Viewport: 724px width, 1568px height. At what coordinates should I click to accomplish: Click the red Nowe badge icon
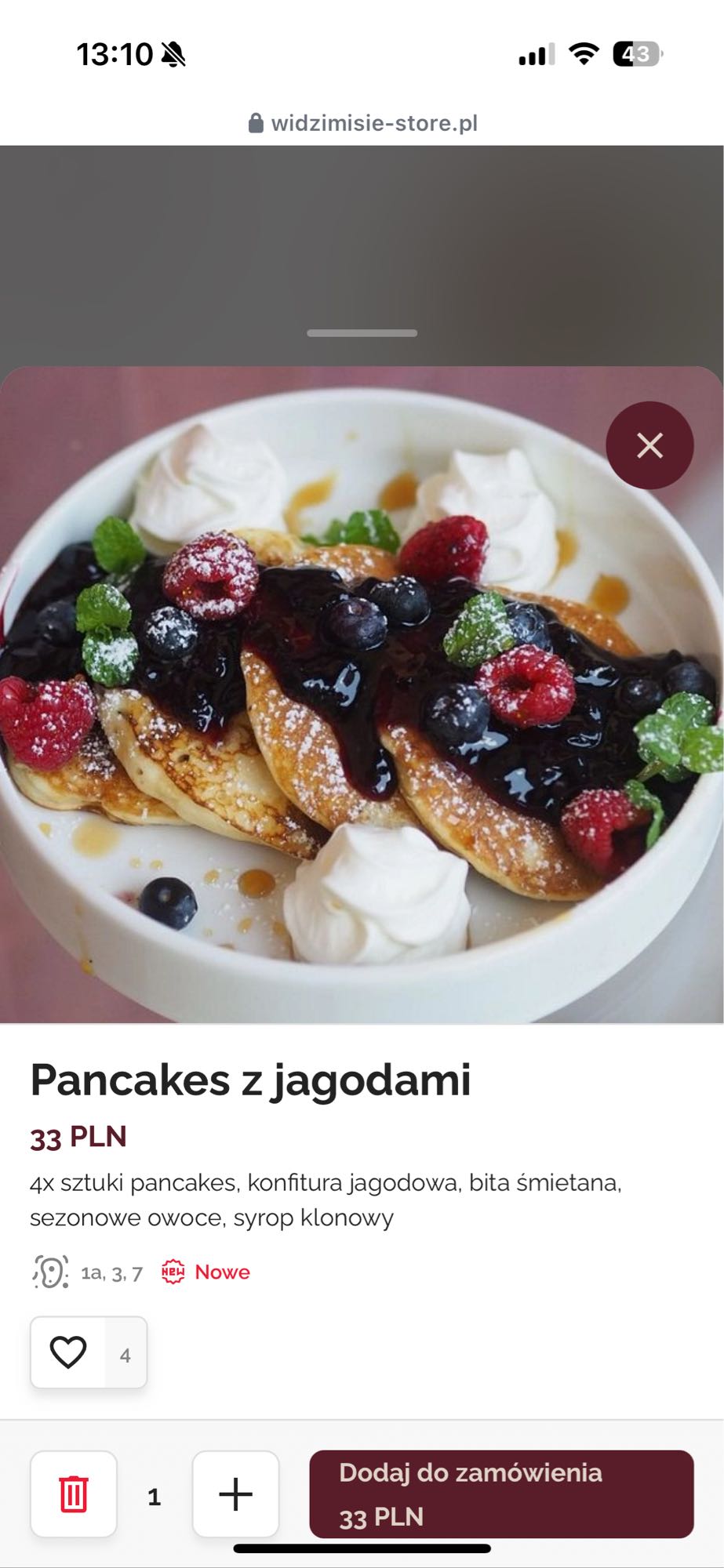pos(172,1272)
